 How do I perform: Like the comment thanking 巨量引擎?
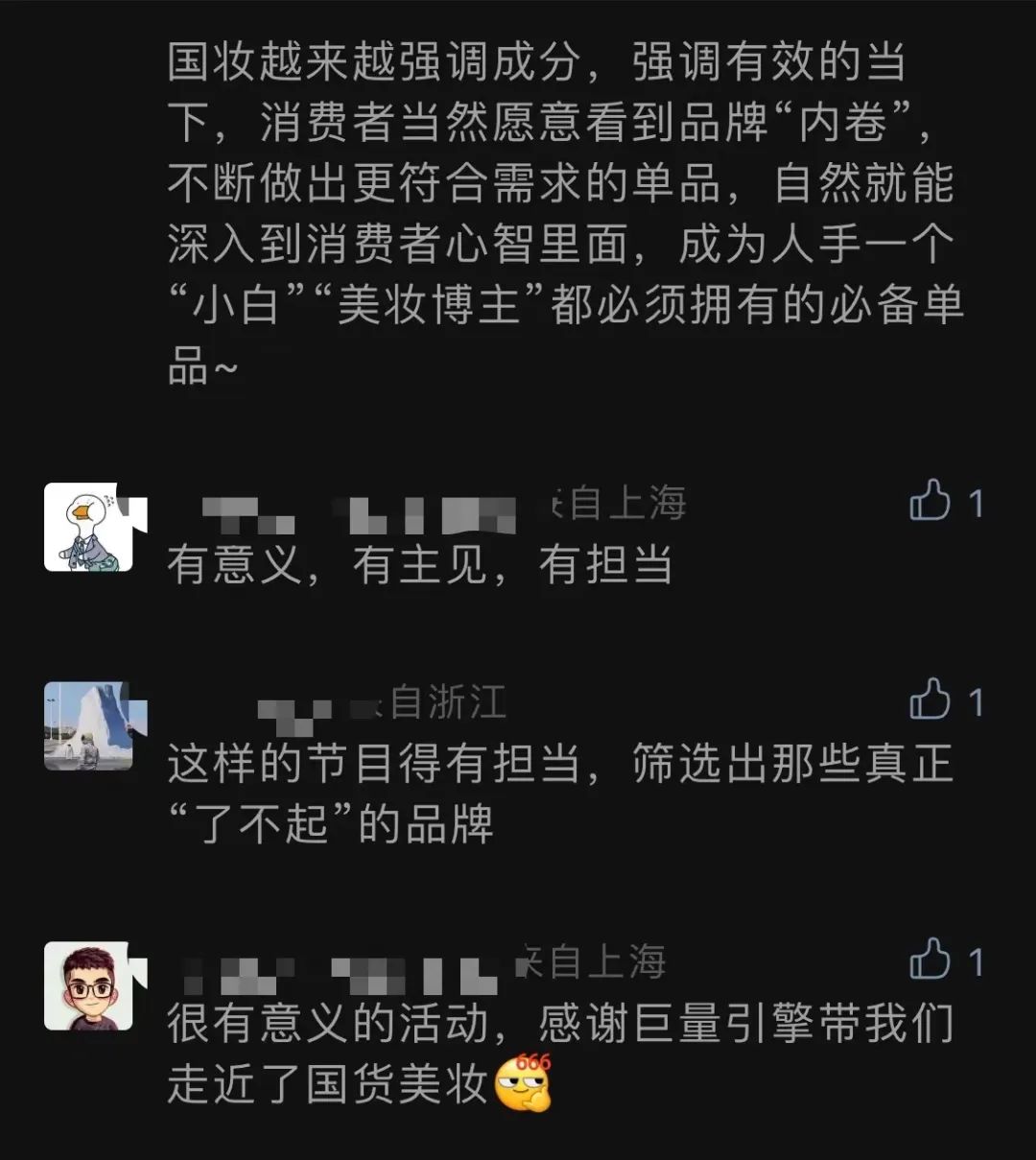point(930,960)
